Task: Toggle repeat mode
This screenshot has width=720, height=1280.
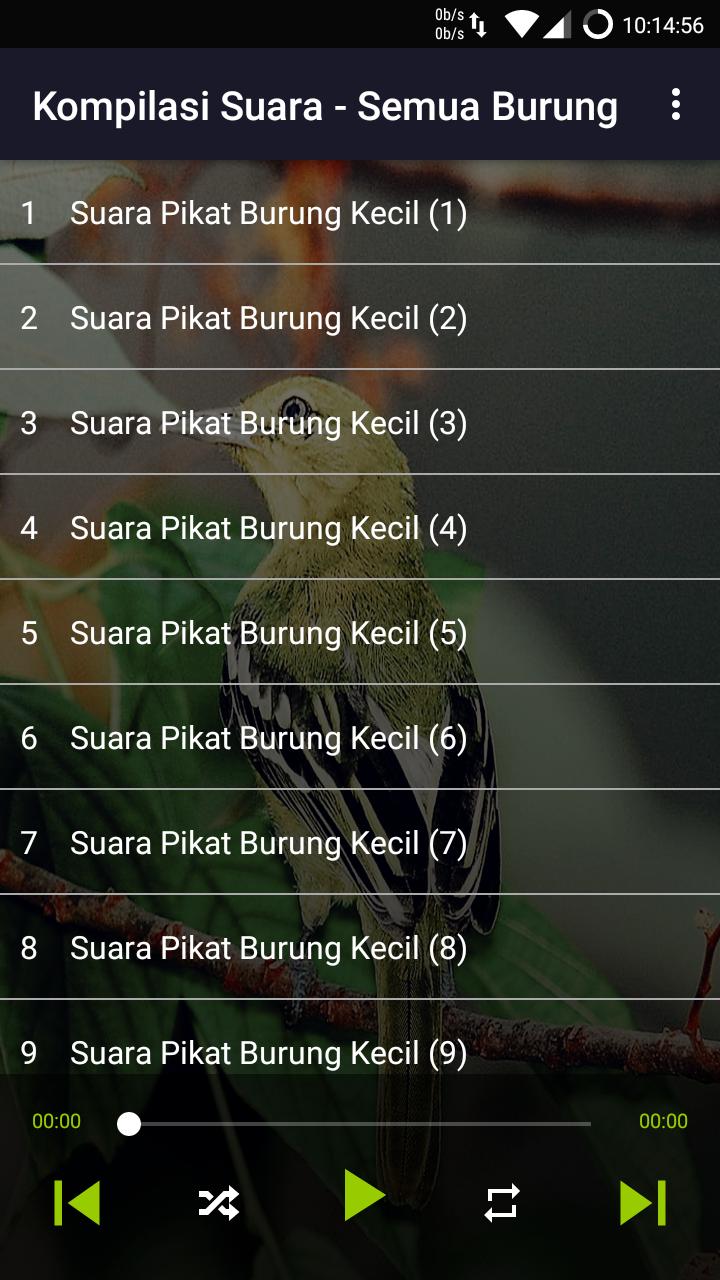Action: [502, 1202]
